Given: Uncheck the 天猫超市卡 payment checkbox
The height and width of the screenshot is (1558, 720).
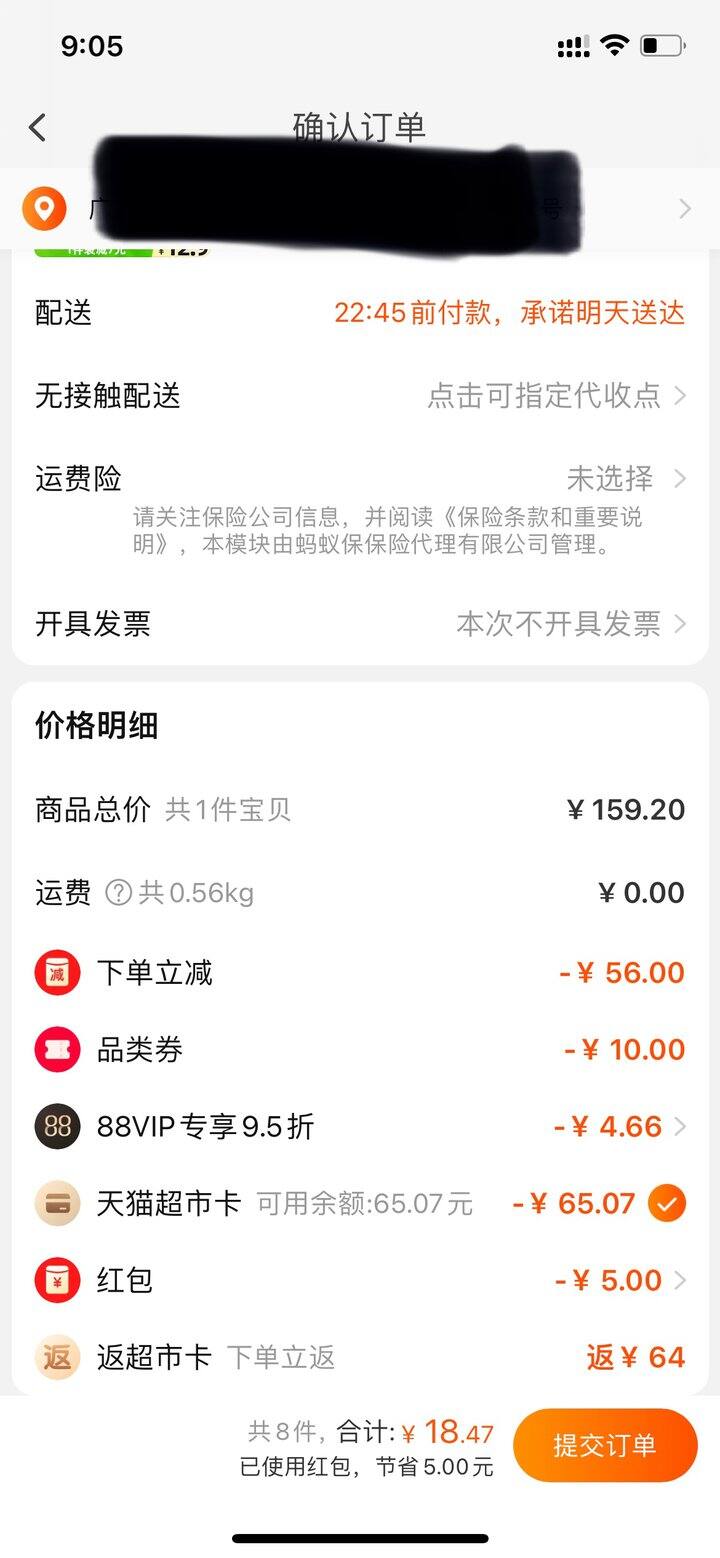Looking at the screenshot, I should (x=667, y=1203).
